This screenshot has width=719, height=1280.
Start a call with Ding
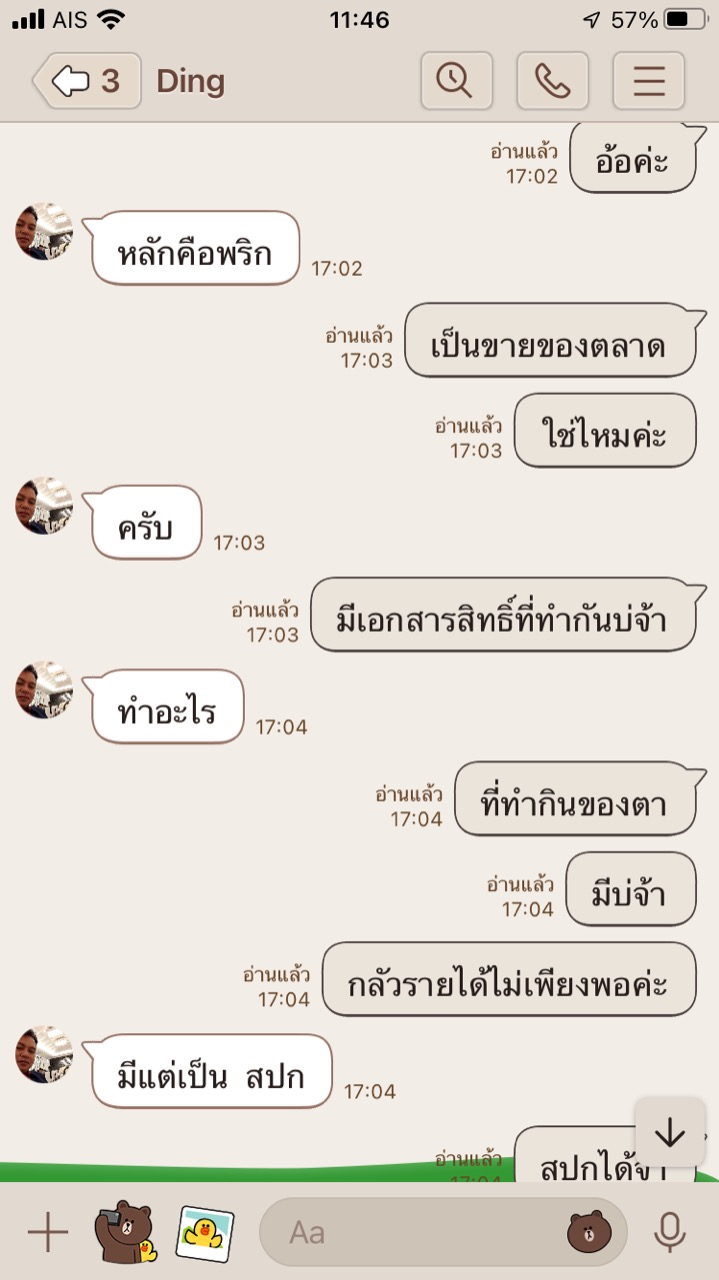[x=552, y=81]
